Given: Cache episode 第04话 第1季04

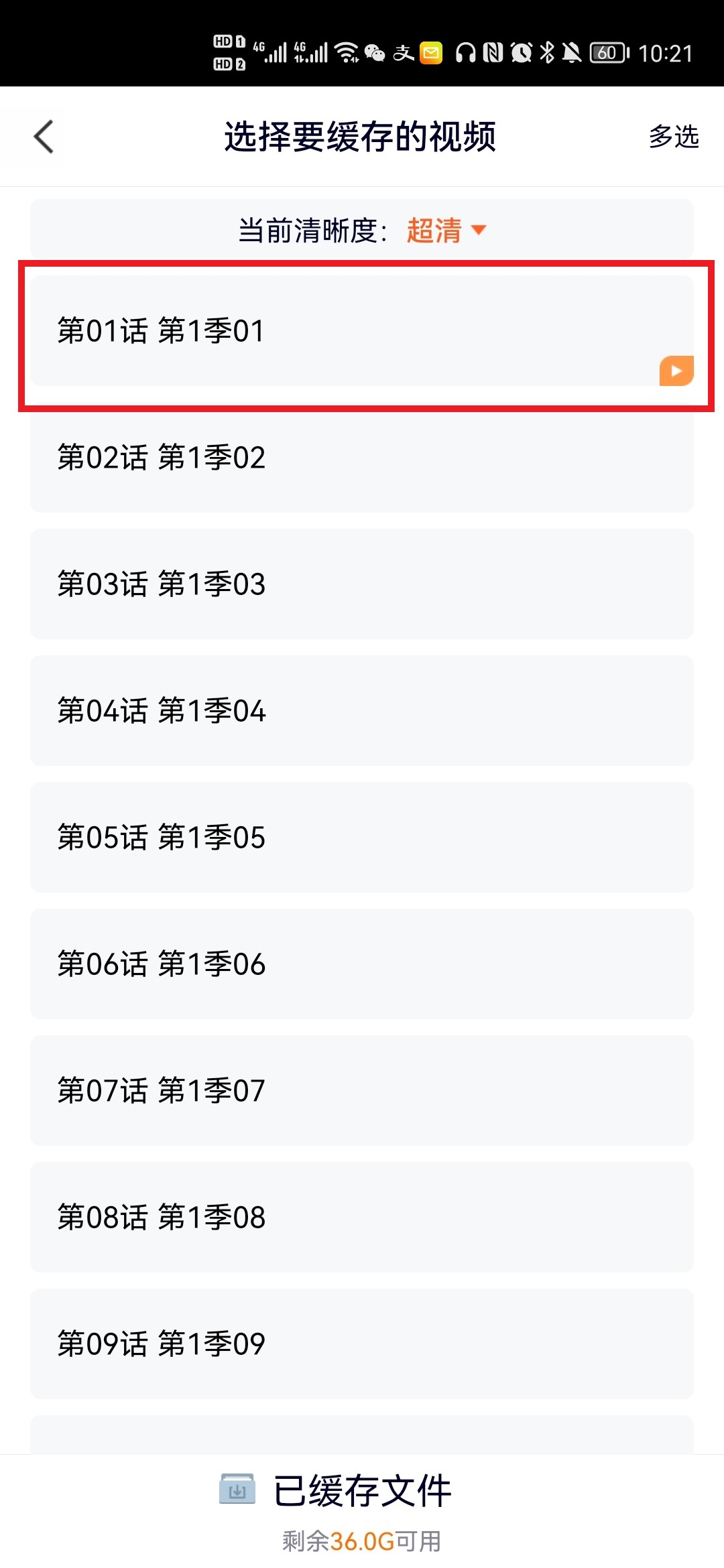Looking at the screenshot, I should pos(362,711).
